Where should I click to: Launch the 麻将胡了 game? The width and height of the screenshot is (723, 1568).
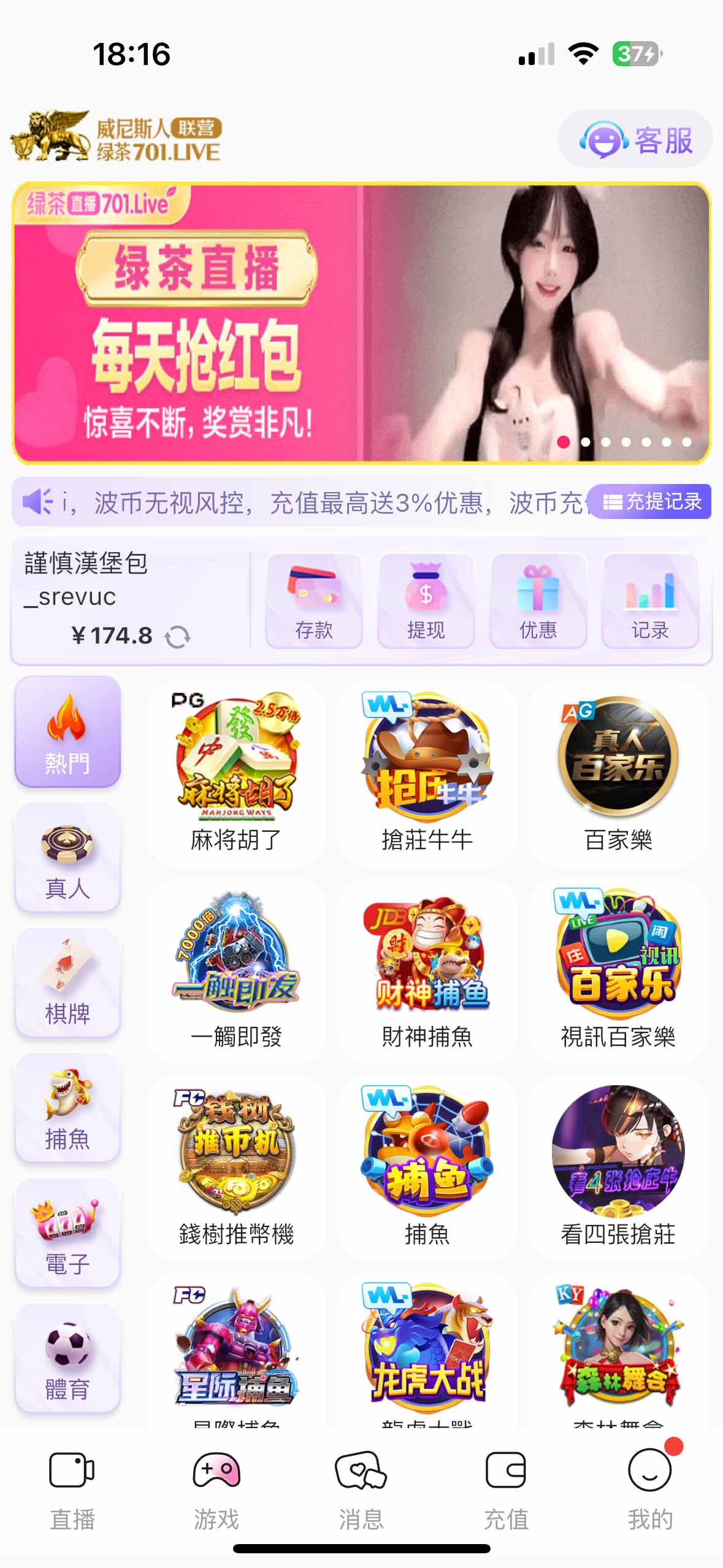(236, 773)
